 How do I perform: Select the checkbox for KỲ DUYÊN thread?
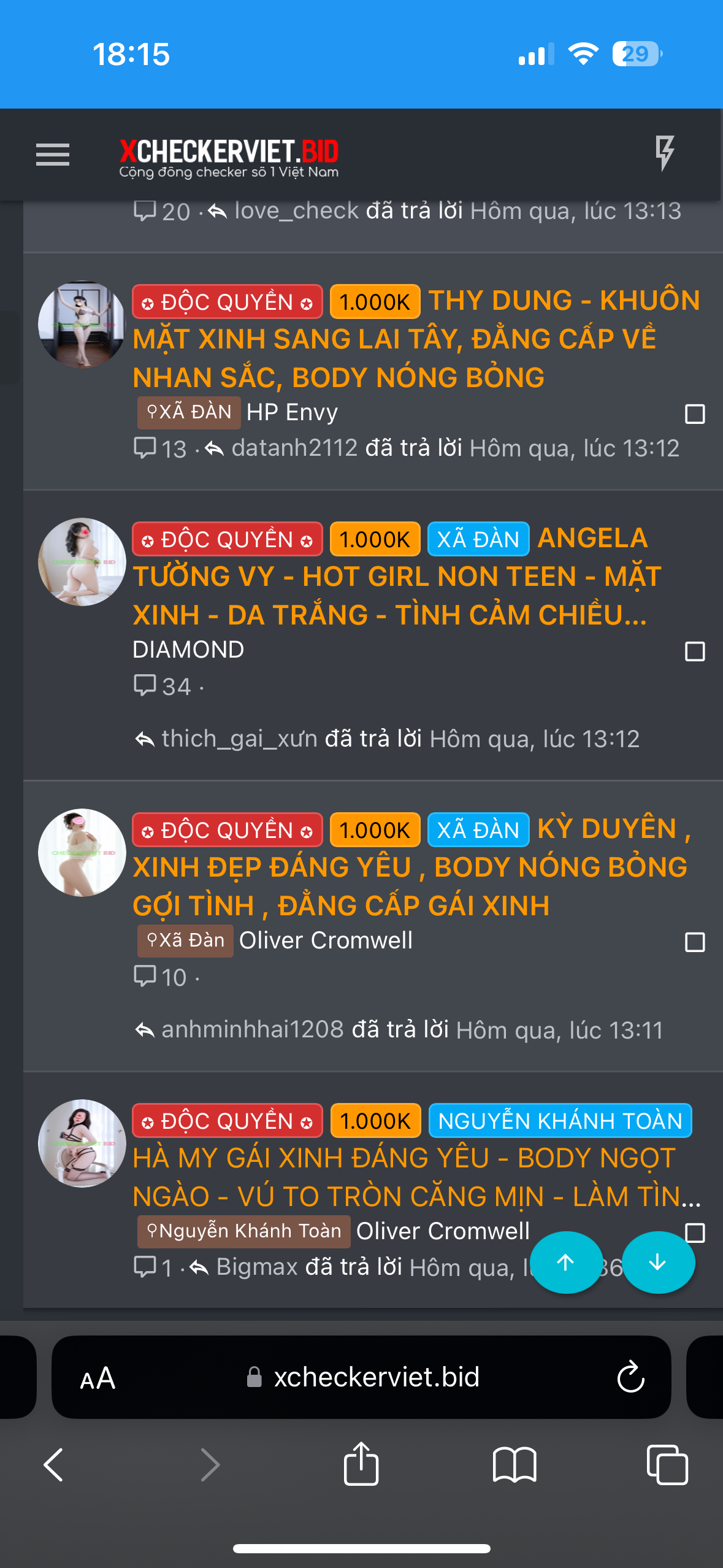(694, 942)
